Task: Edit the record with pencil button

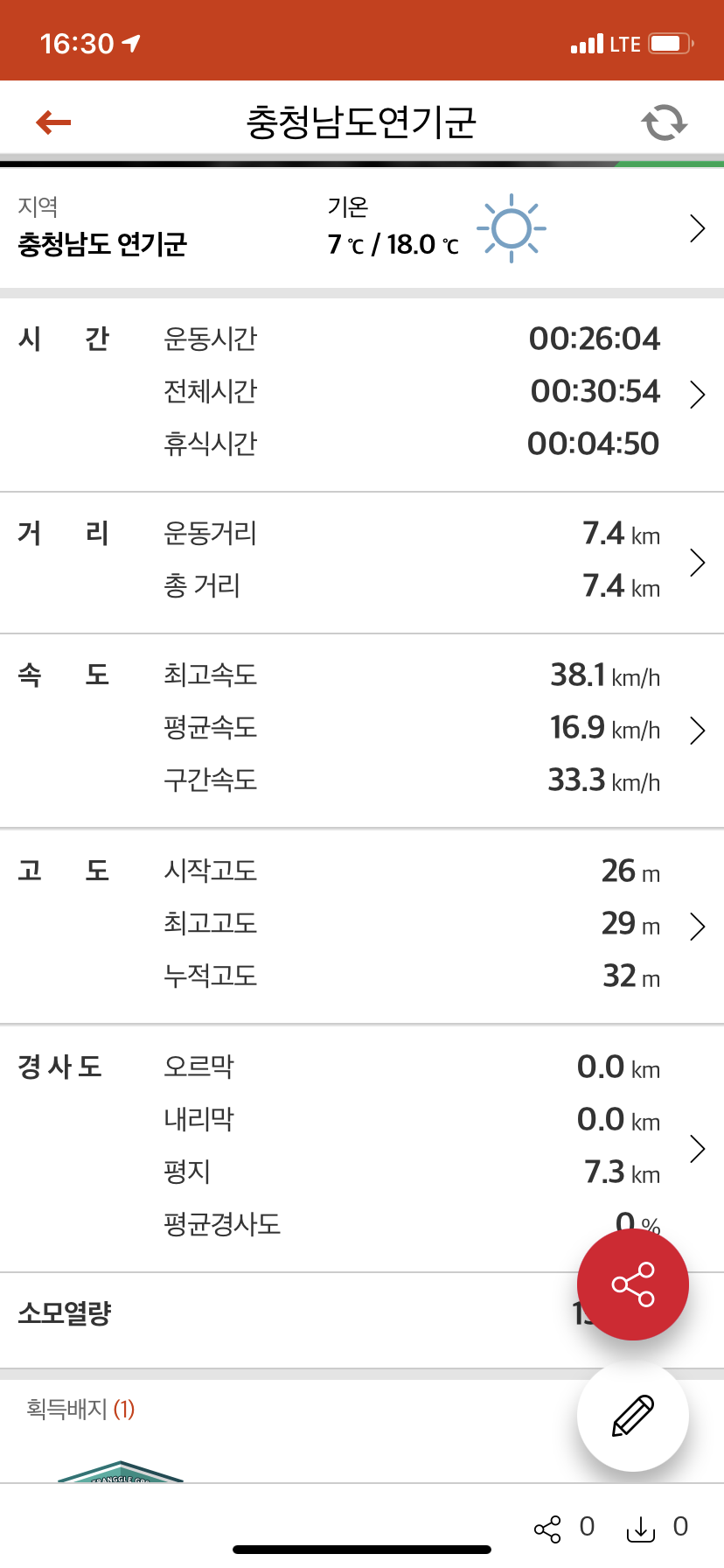Action: pyautogui.click(x=633, y=1415)
